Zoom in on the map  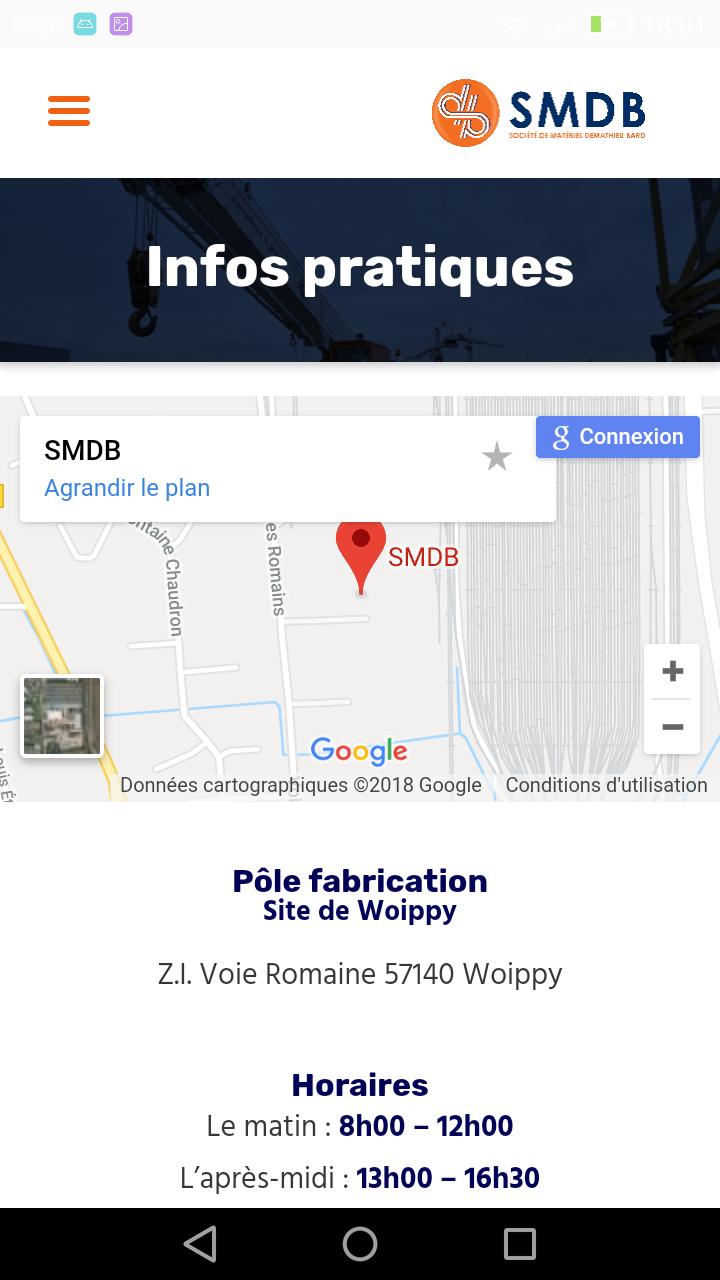coord(672,671)
